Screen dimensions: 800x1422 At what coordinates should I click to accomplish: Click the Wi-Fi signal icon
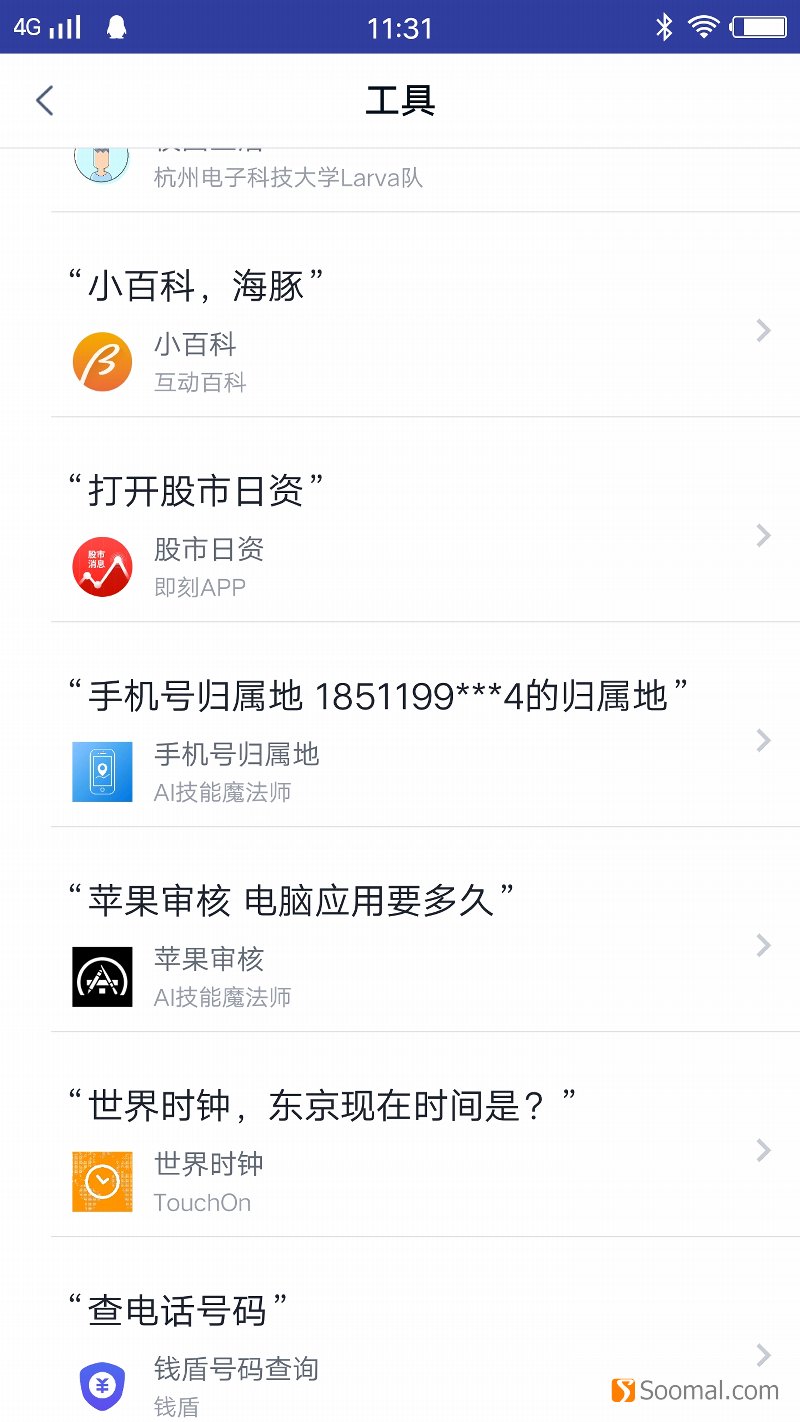[703, 27]
